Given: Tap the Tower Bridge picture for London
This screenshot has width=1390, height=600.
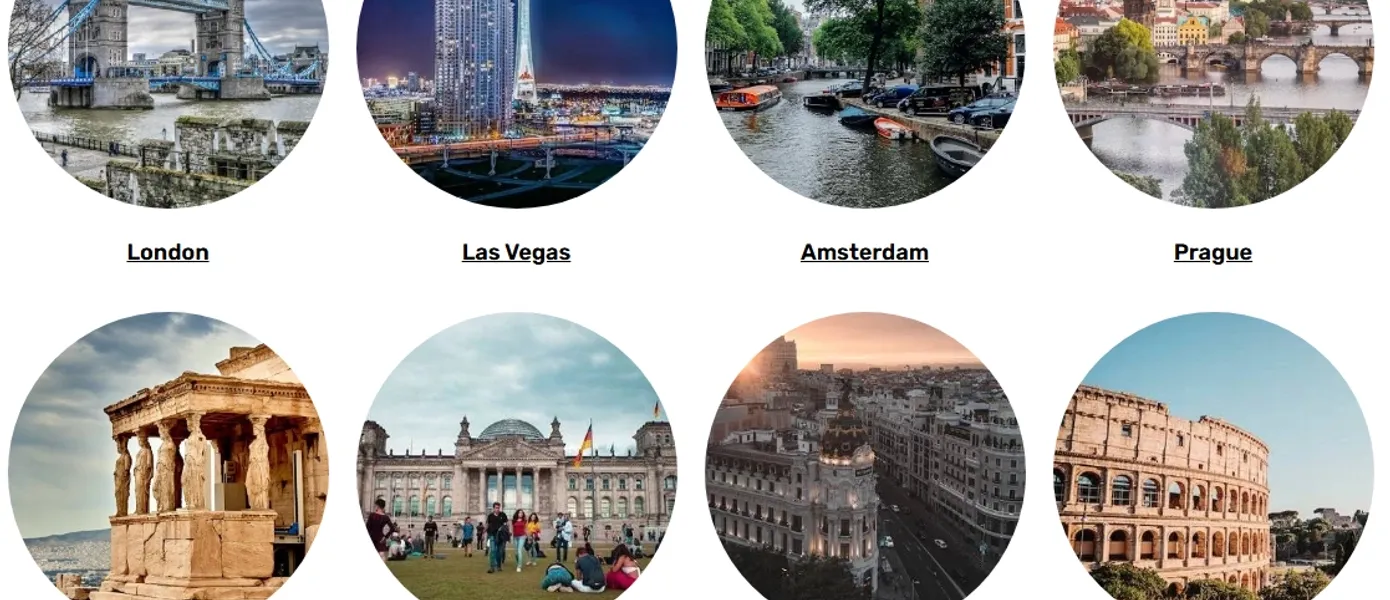Looking at the screenshot, I should tap(168, 100).
